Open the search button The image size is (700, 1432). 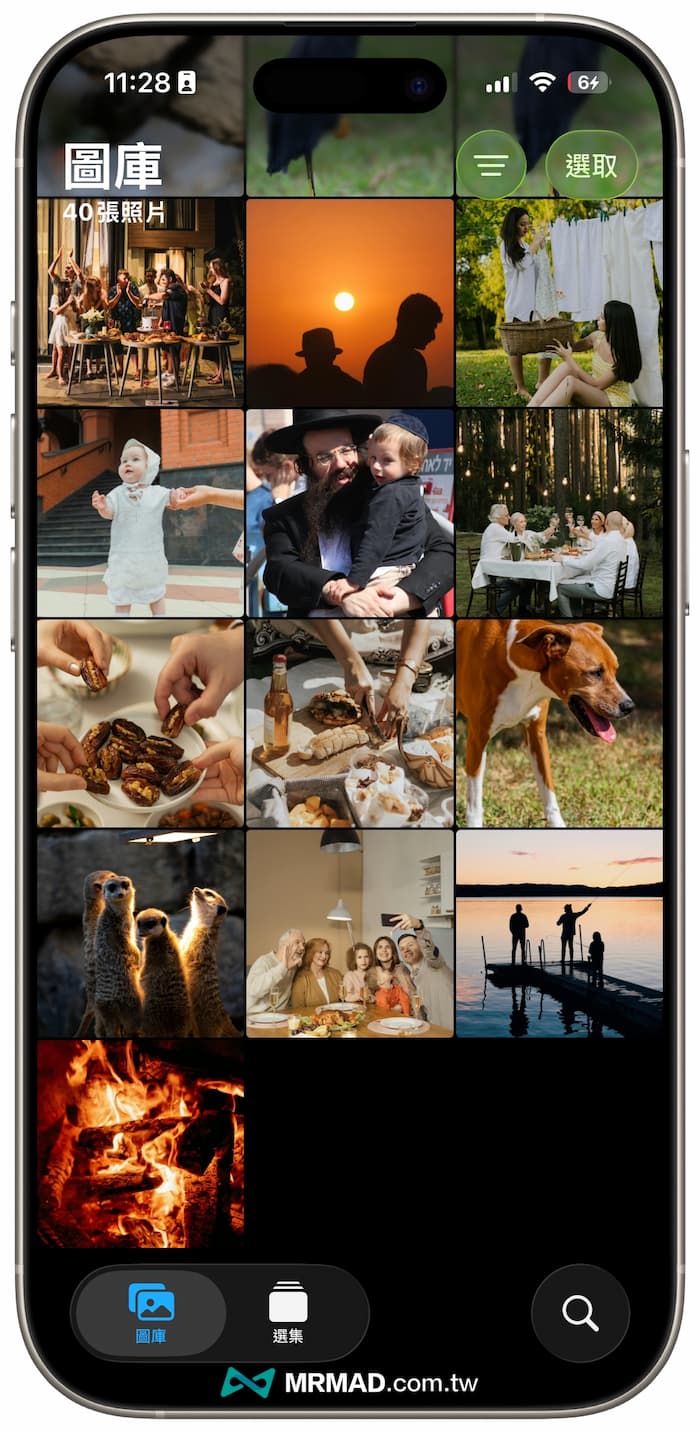coord(580,1312)
